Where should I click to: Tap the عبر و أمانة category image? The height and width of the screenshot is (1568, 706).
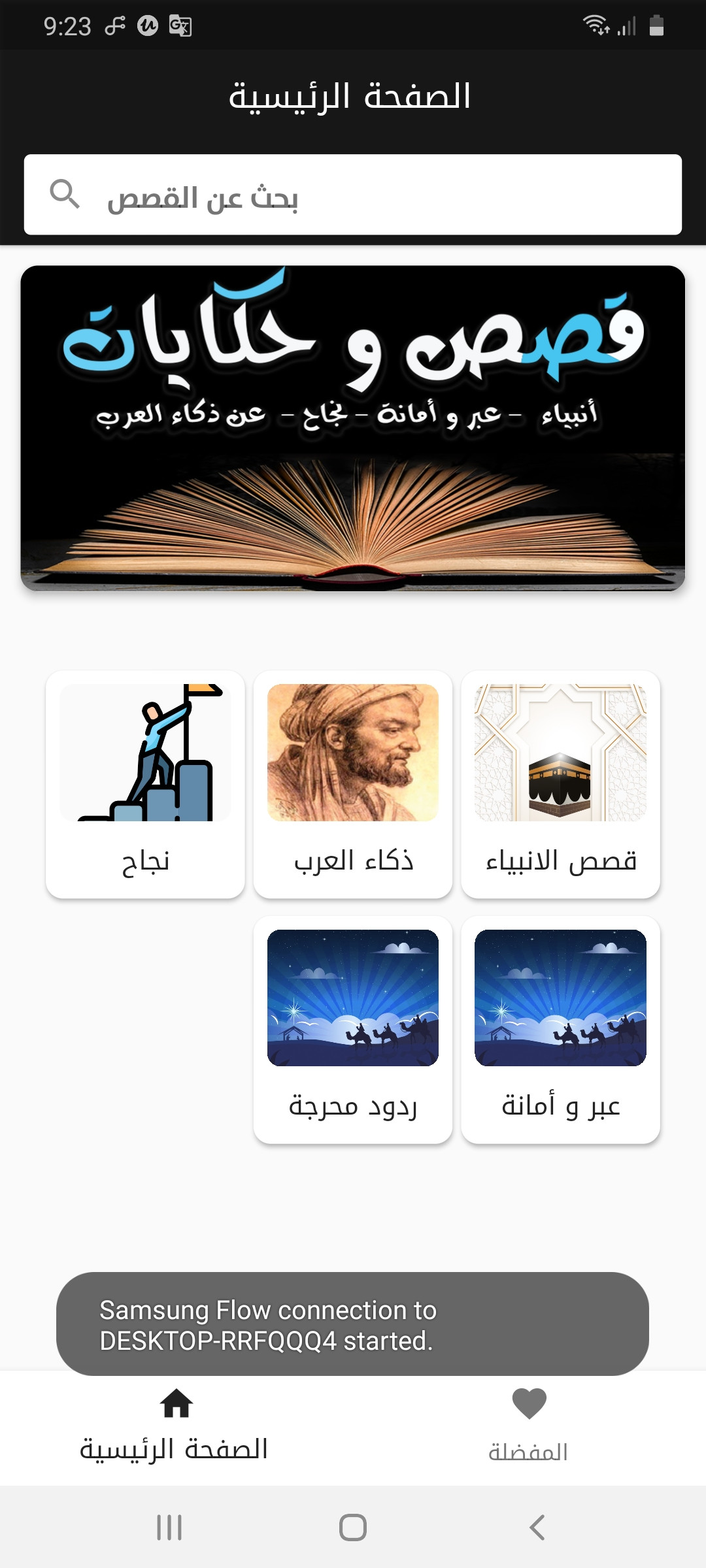(x=560, y=998)
